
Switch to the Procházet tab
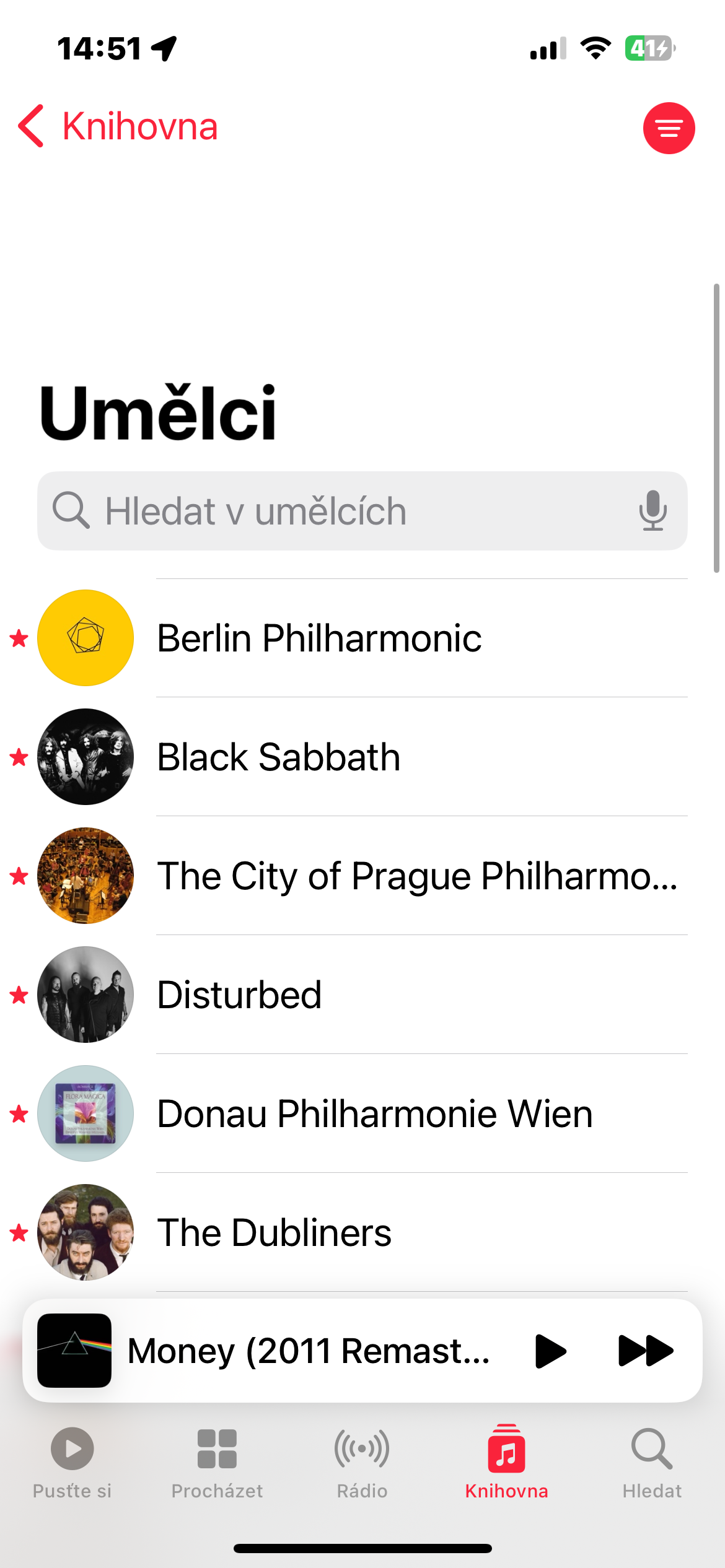pos(217,1463)
